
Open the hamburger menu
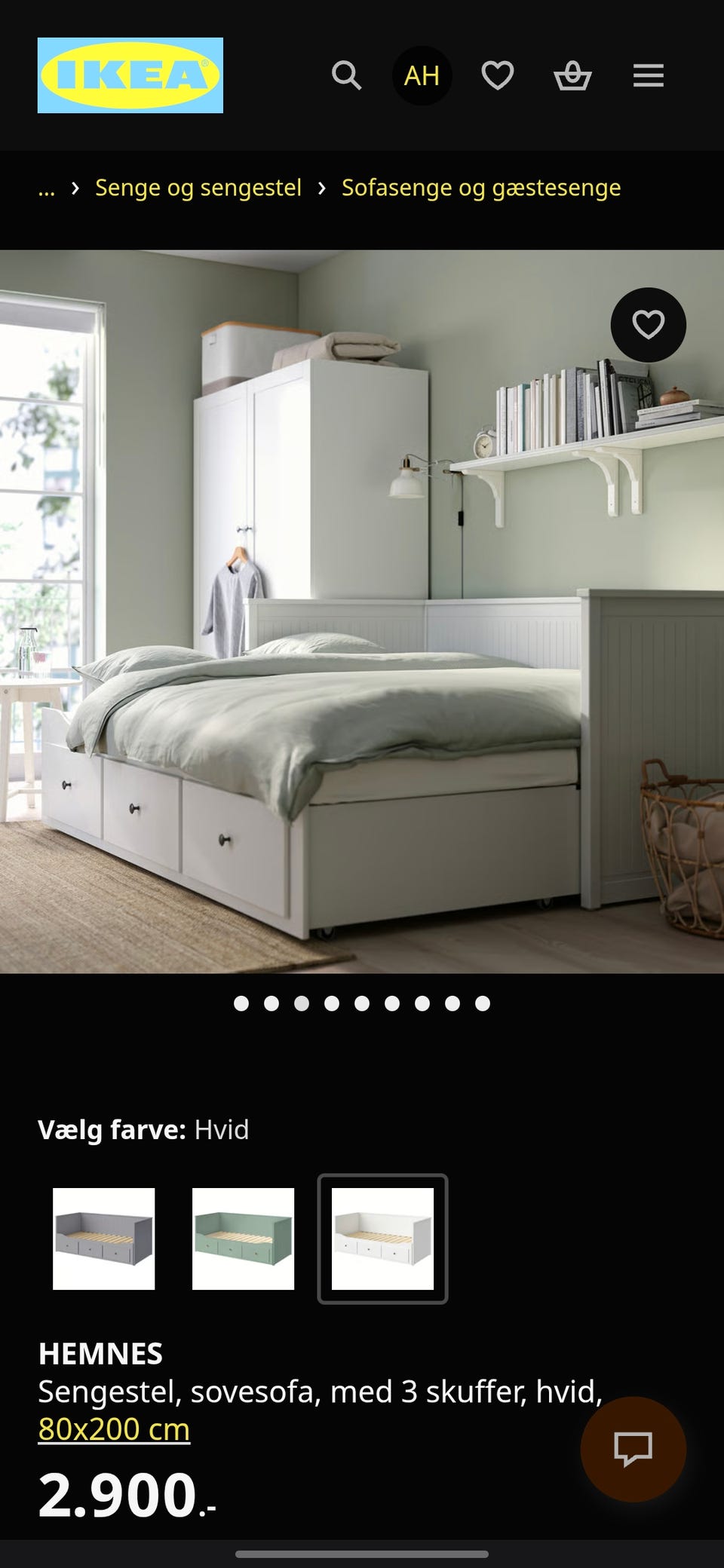(648, 75)
